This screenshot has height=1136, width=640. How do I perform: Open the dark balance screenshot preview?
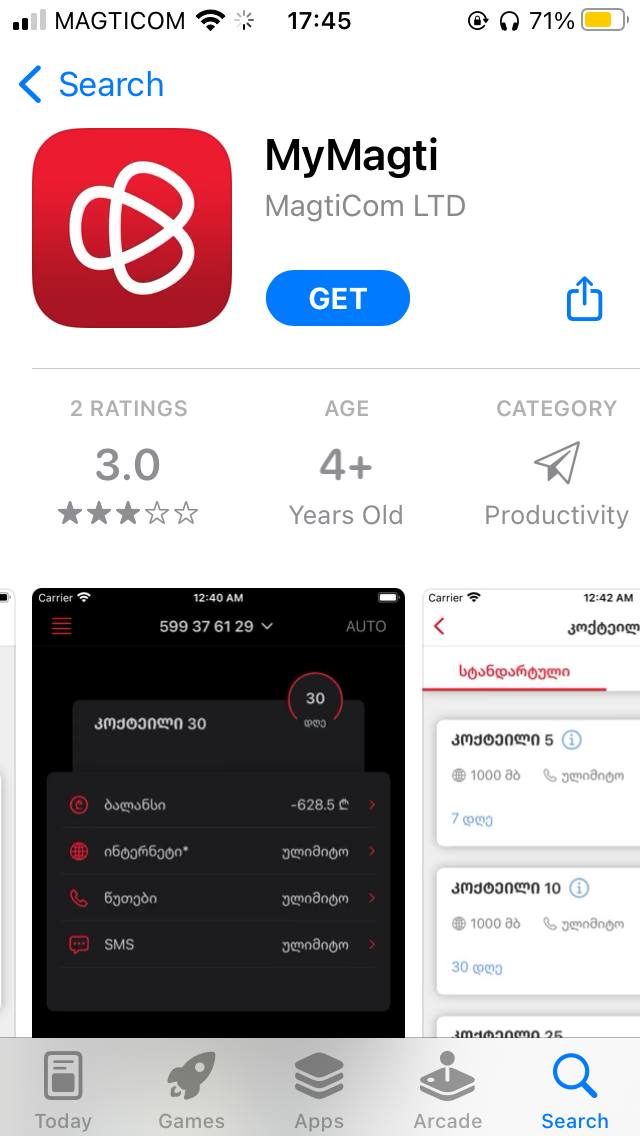pos(218,810)
